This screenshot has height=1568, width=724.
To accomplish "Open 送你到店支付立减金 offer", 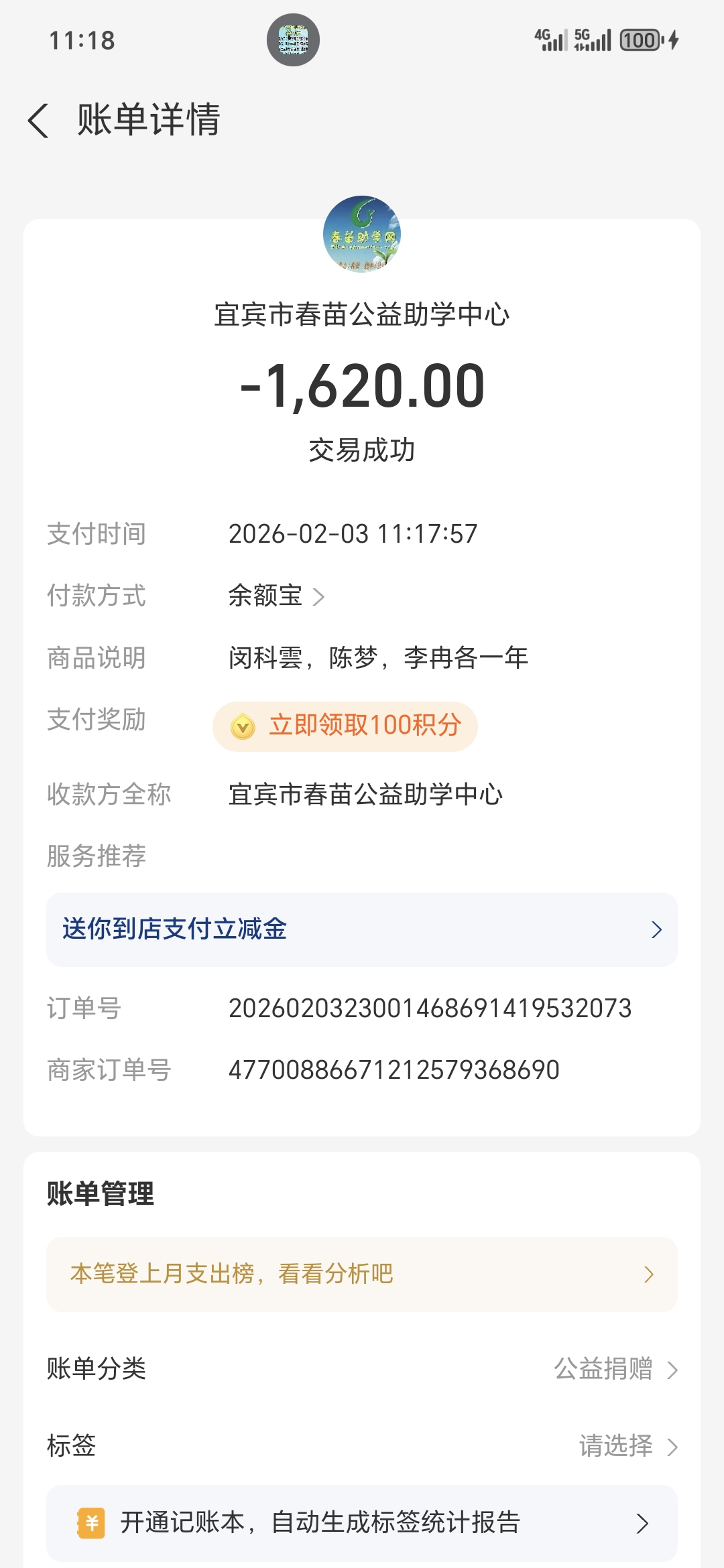I will 362,929.
